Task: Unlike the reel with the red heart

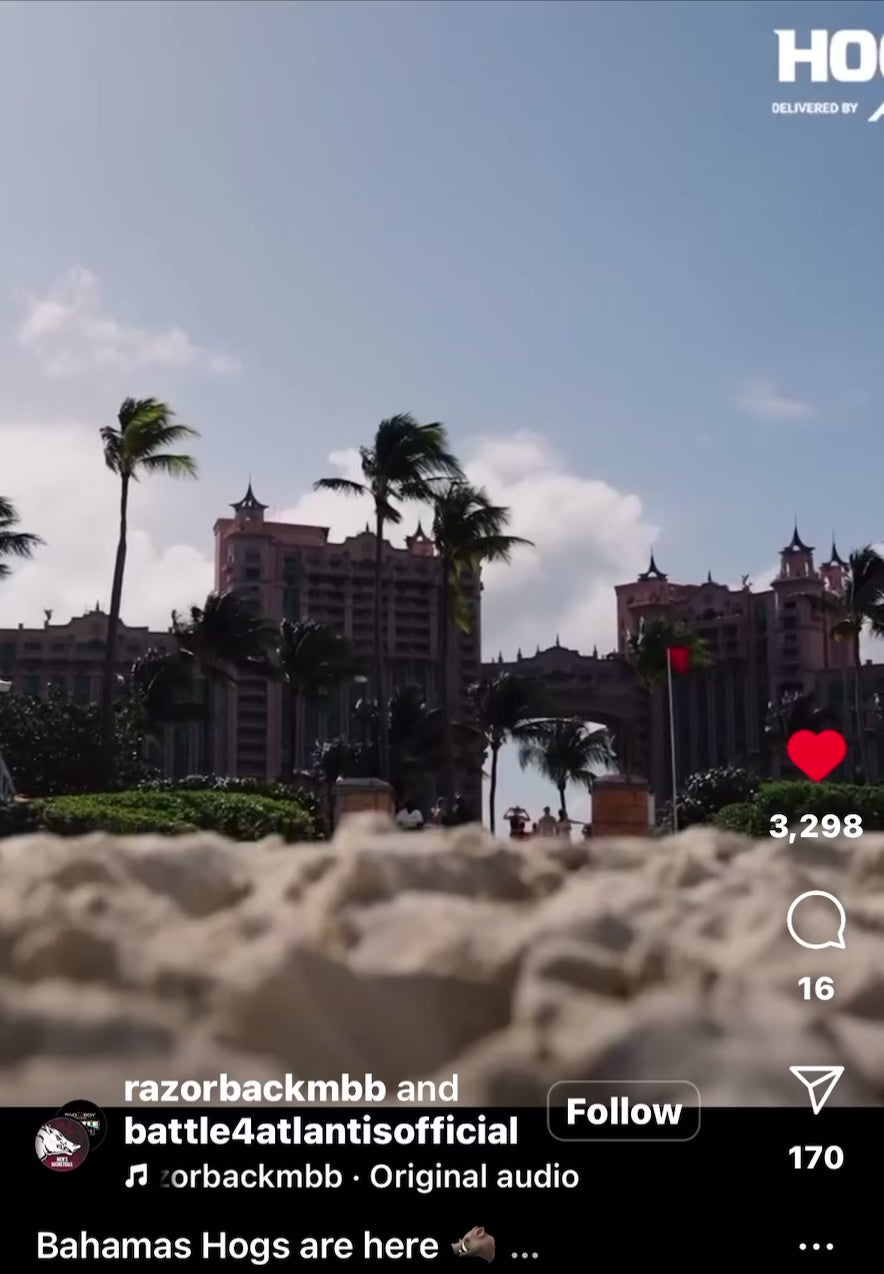Action: (816, 755)
